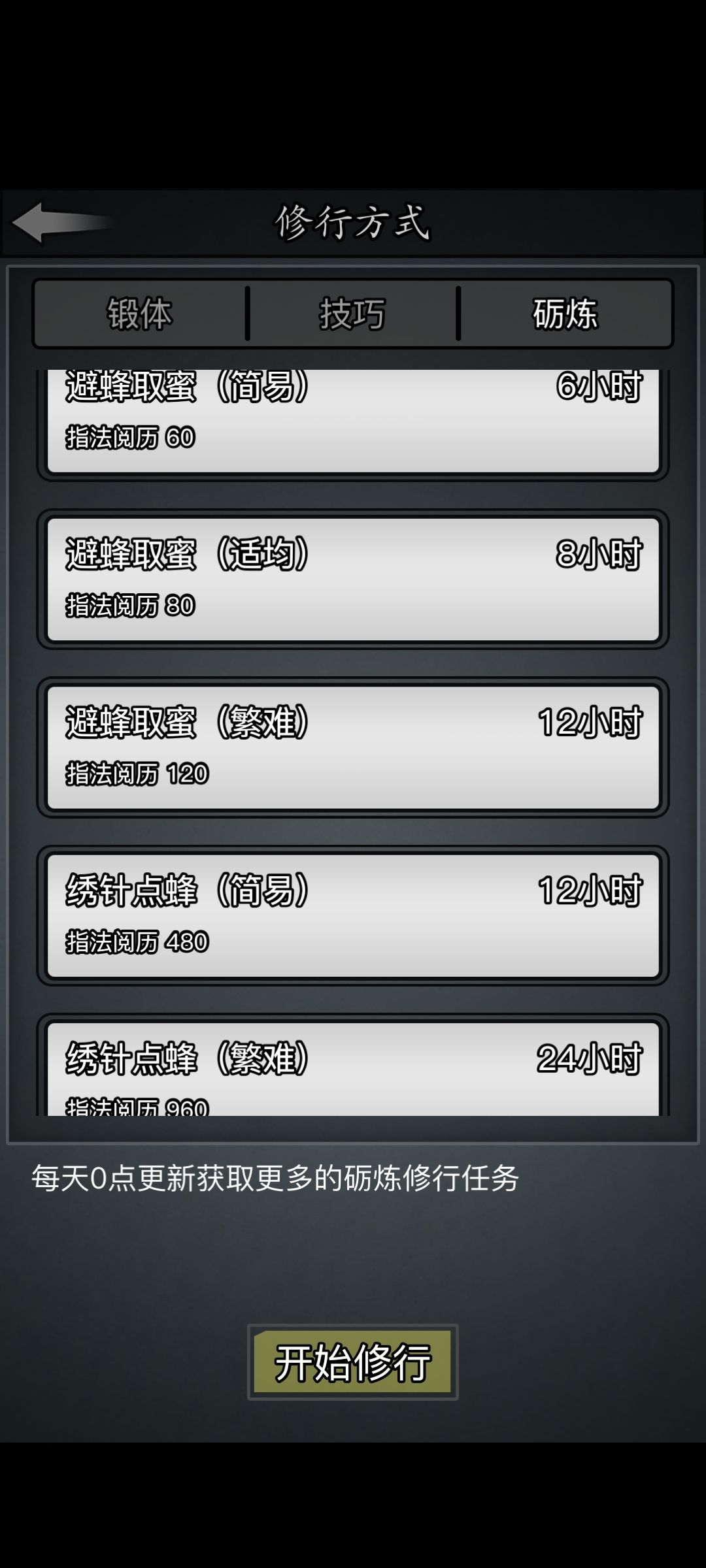Select the 砺炼 tab
Image resolution: width=706 pixels, height=1568 pixels.
(x=565, y=314)
